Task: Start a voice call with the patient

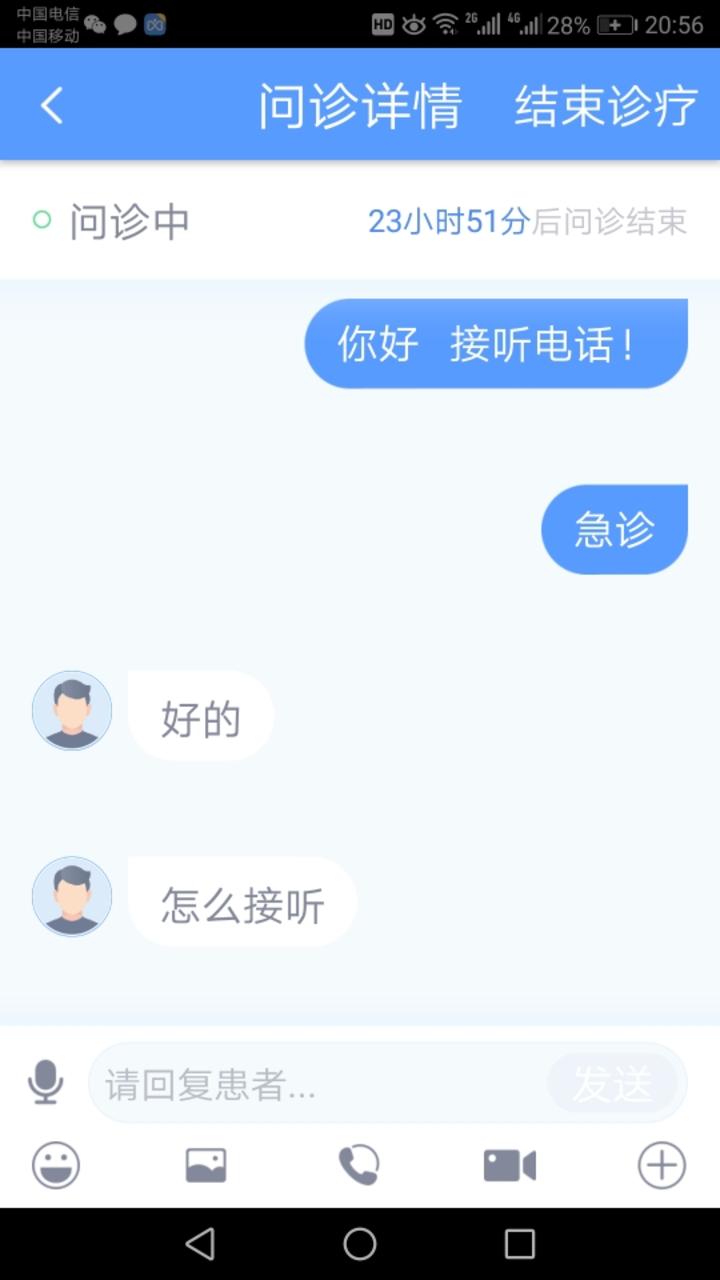Action: [x=358, y=1166]
